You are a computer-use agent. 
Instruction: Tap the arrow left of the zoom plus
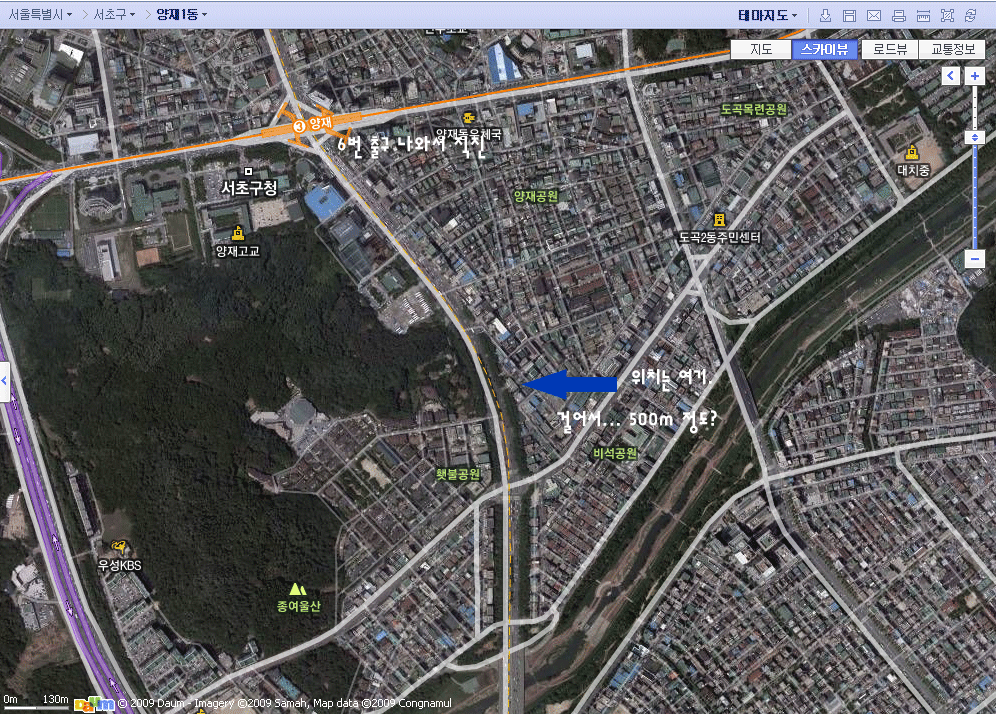[x=950, y=76]
